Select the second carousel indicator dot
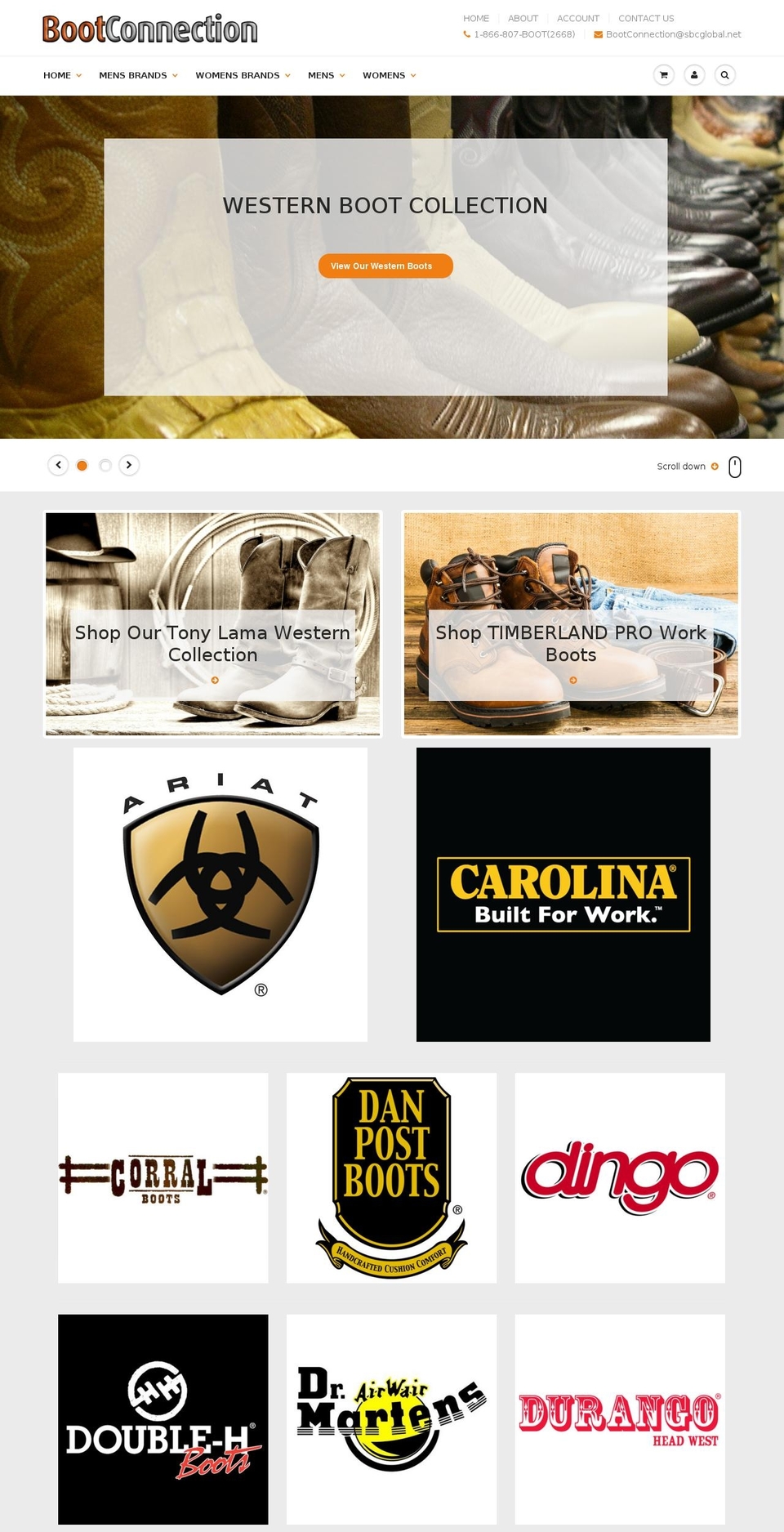Viewport: 784px width, 1532px height. point(105,465)
